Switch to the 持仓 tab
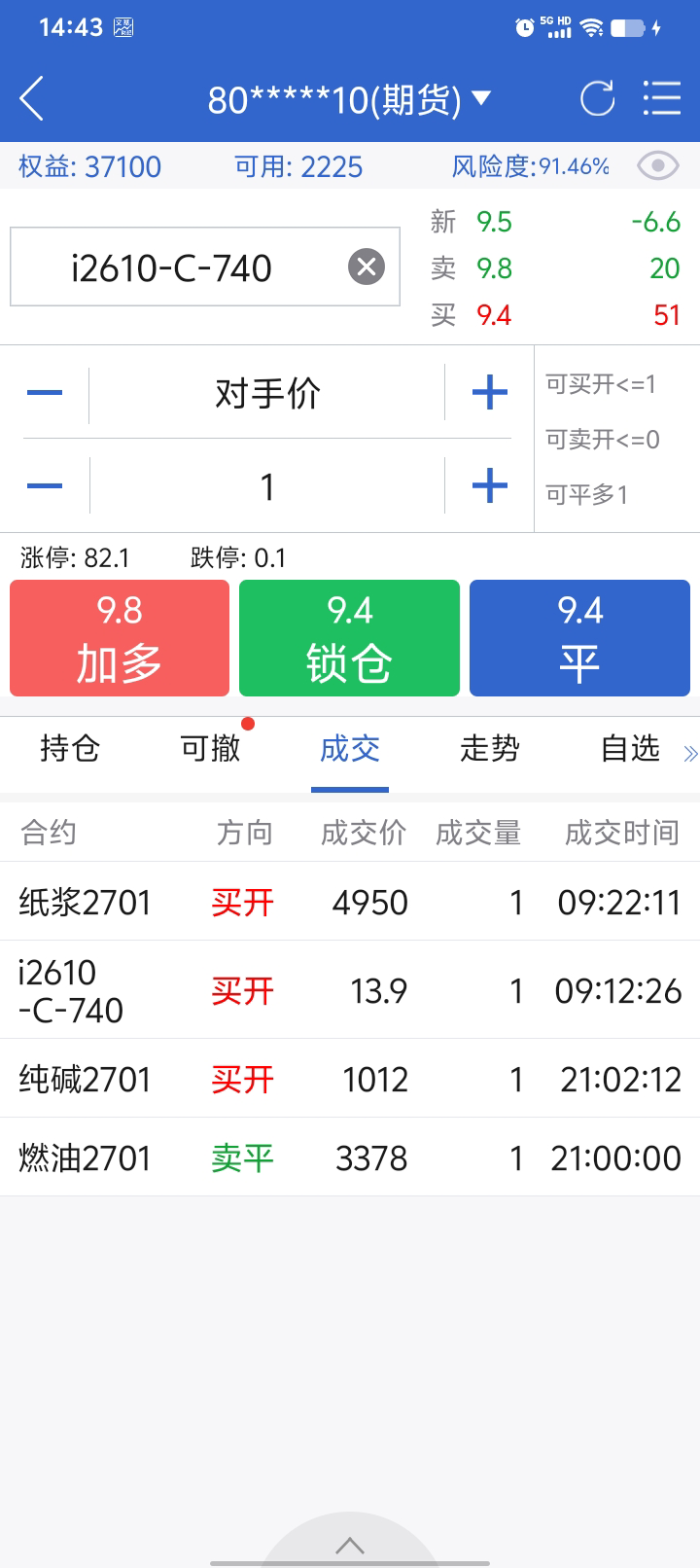The image size is (700, 1568). (x=70, y=748)
